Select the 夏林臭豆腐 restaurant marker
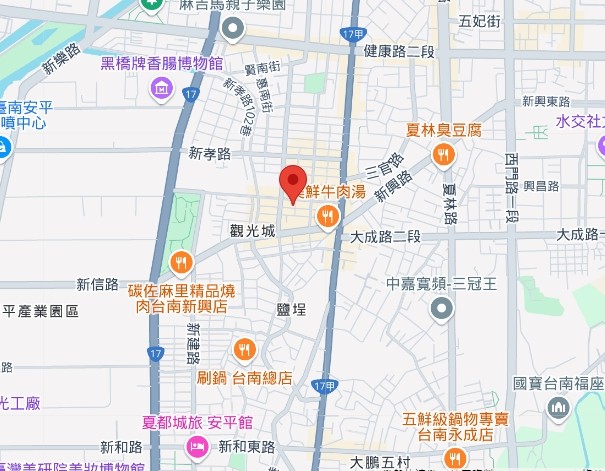 pyautogui.click(x=444, y=155)
